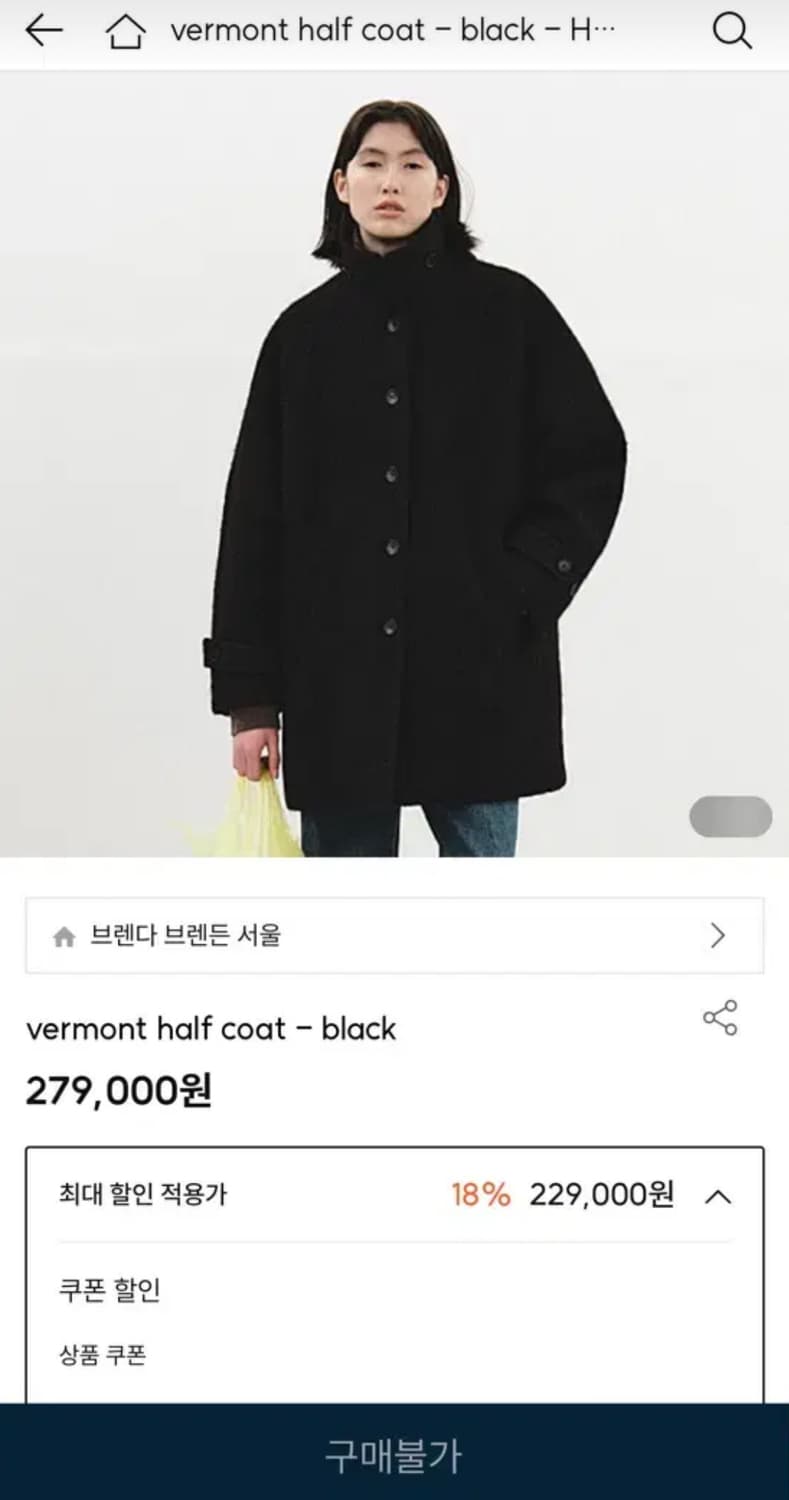Tap the back arrow to go back

click(42, 30)
